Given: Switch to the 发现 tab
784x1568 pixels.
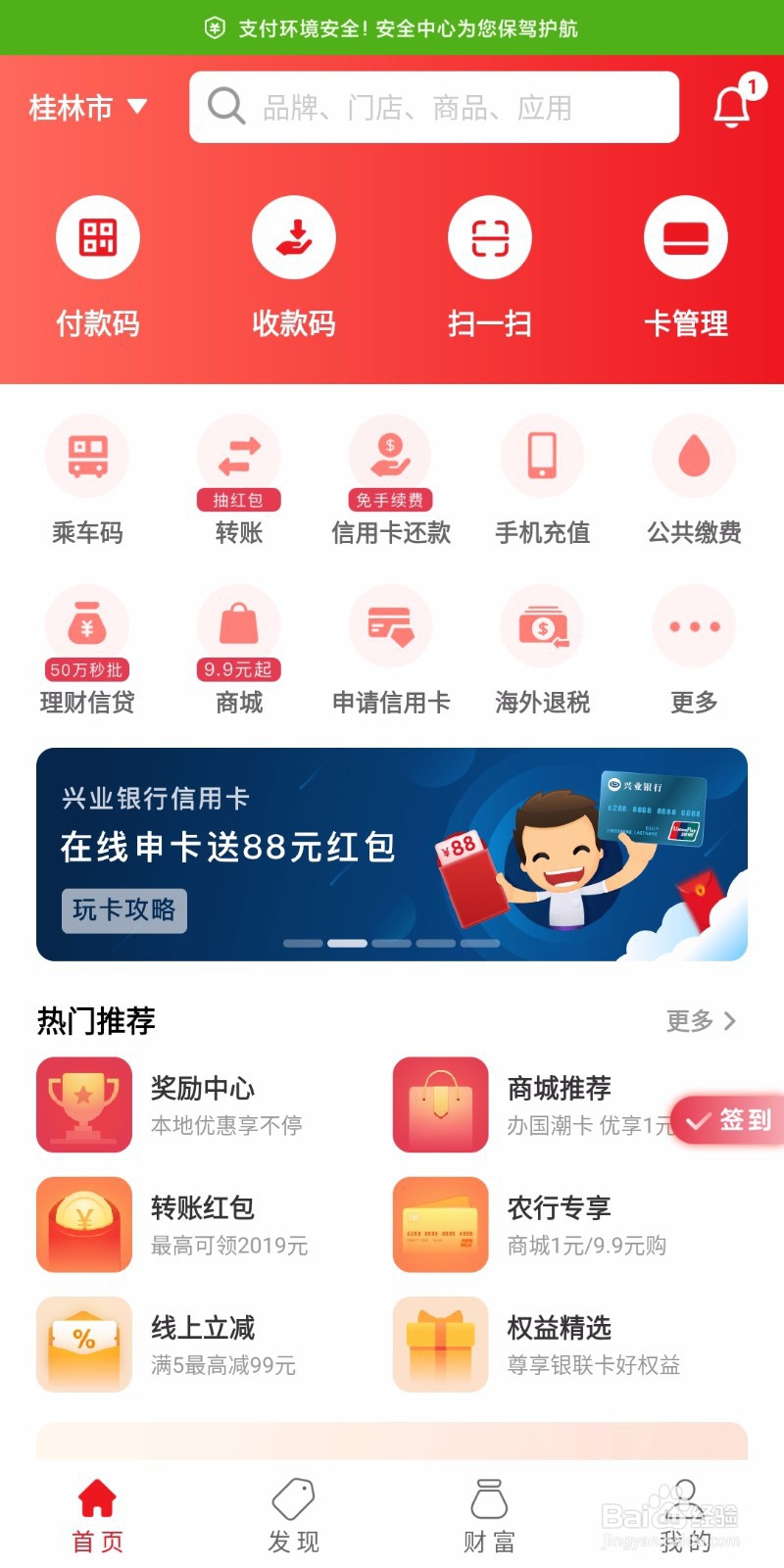Looking at the screenshot, I should pos(293,1514).
